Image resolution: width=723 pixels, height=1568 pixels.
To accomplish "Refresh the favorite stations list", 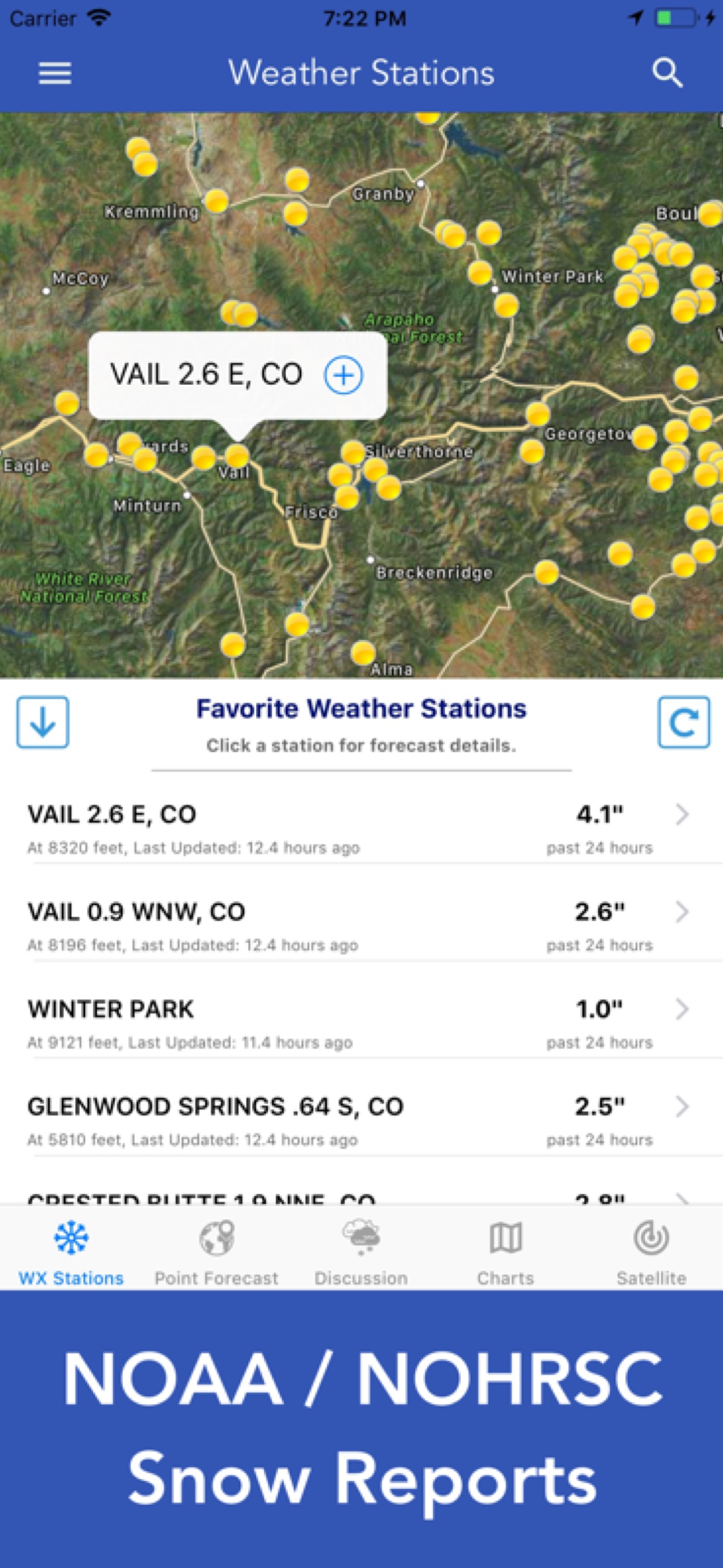I will point(684,721).
